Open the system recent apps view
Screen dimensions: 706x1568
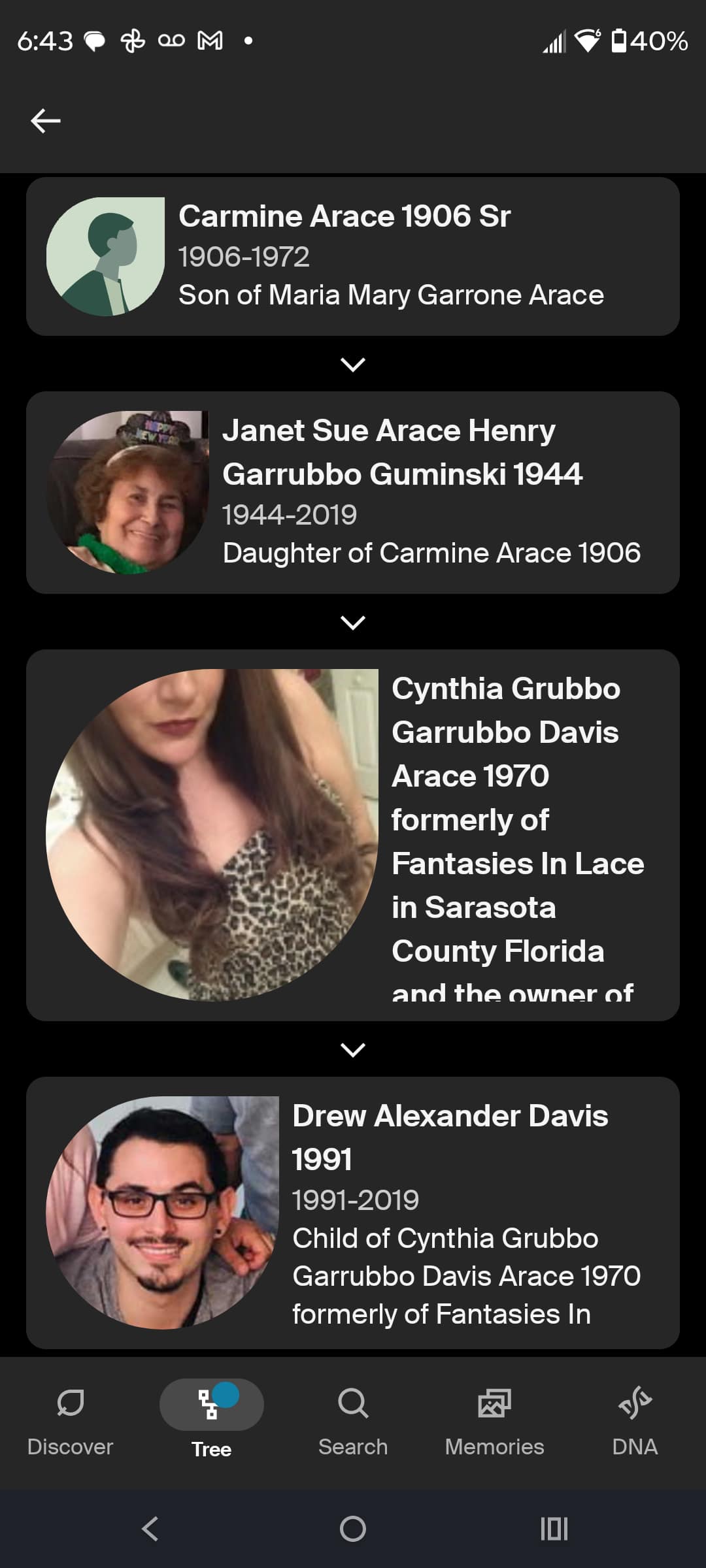tap(554, 1529)
